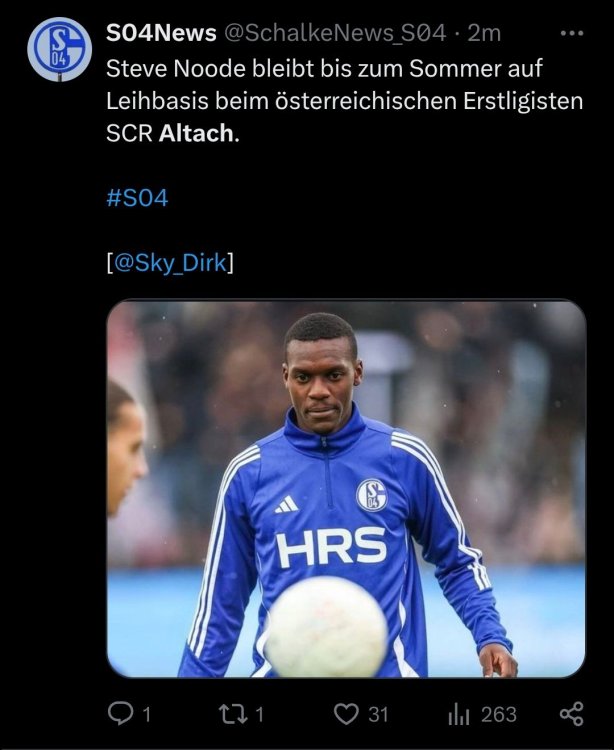Retweet the Steve Noode post
The width and height of the screenshot is (614, 750).
[x=231, y=713]
